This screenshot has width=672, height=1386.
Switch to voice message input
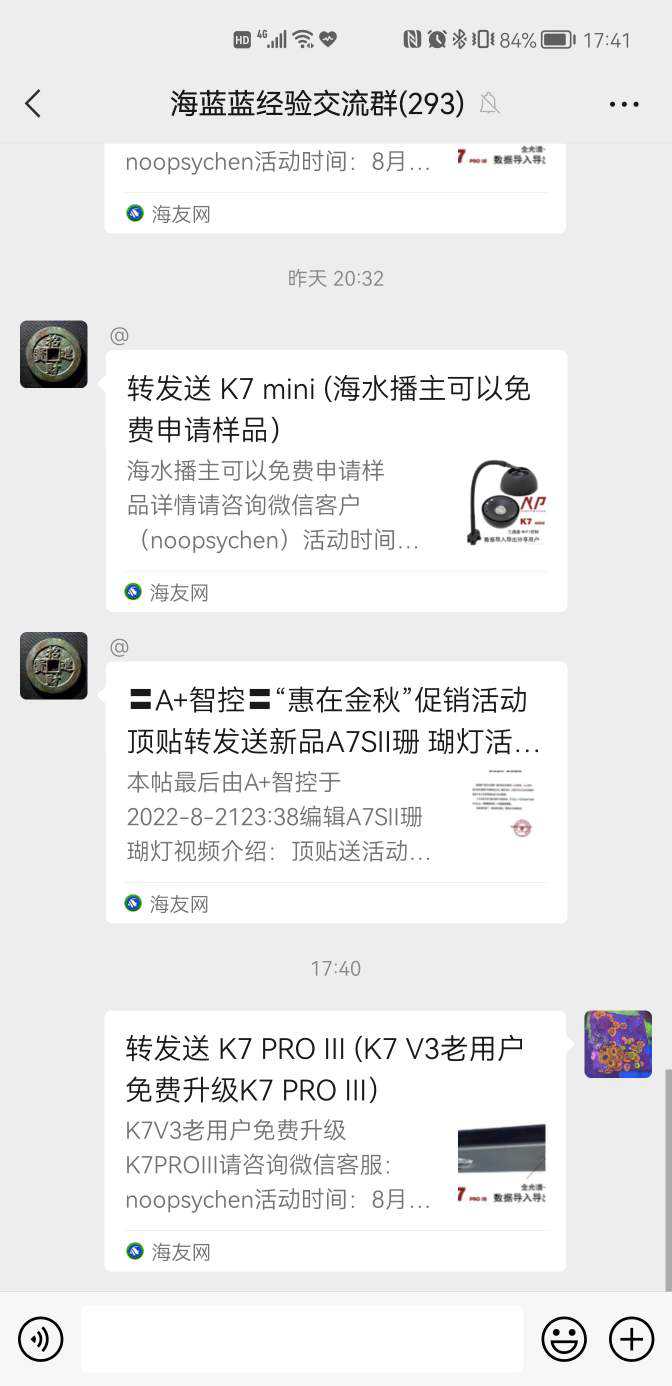click(40, 1339)
